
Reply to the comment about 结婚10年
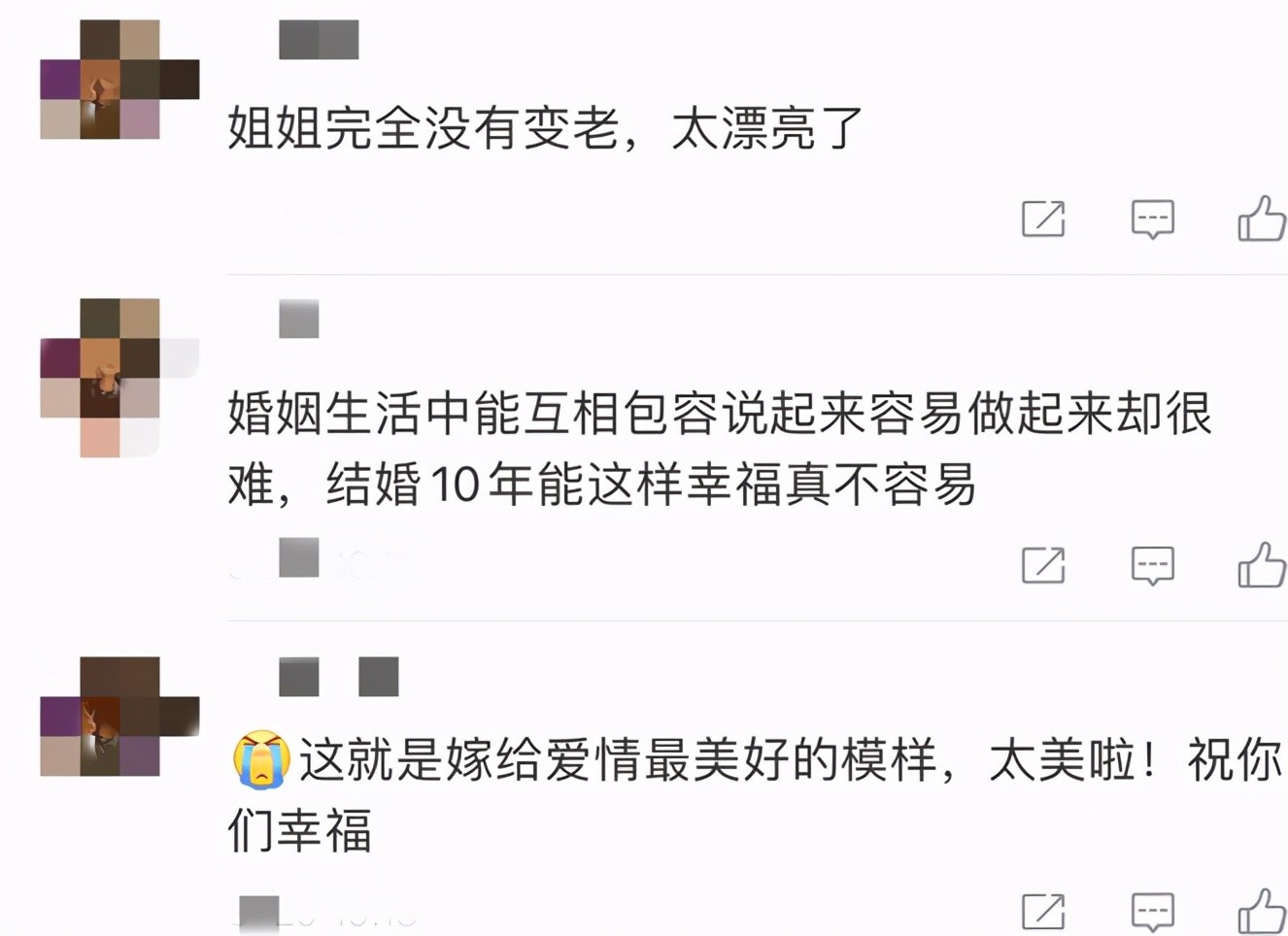pyautogui.click(x=1153, y=565)
